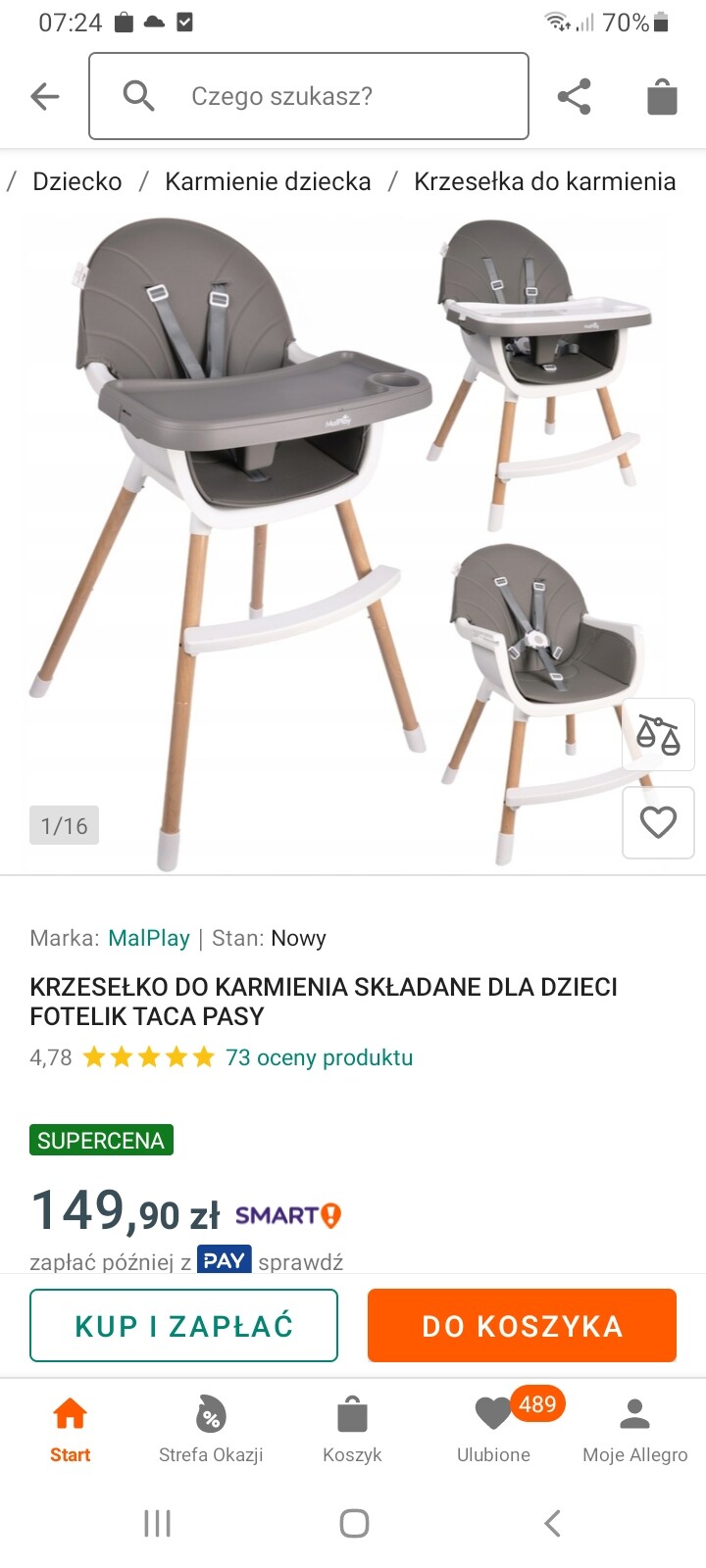
Task: Open the 73 oceny produktu reviews
Action: (x=319, y=1057)
